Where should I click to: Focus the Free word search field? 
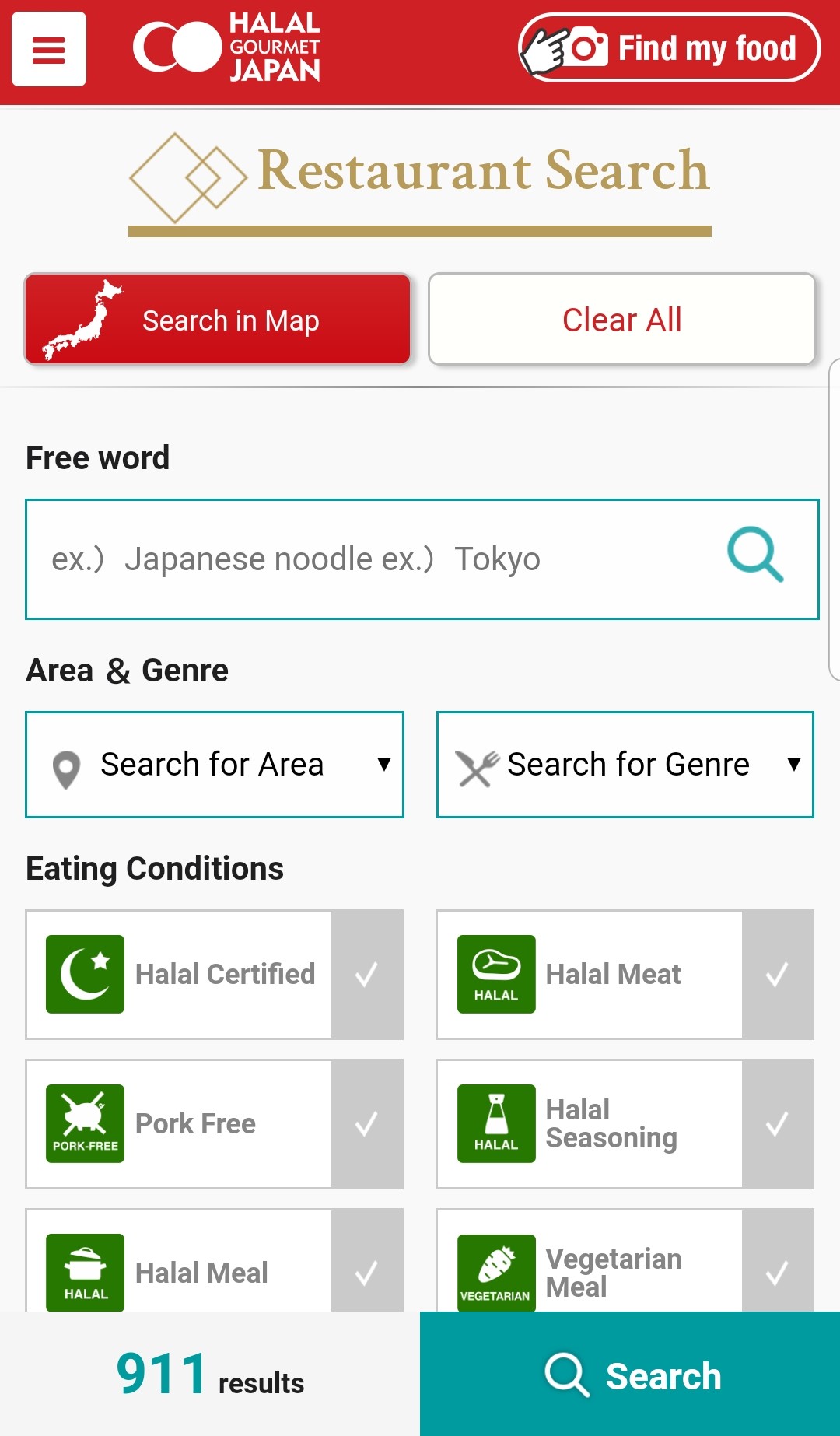(373, 559)
